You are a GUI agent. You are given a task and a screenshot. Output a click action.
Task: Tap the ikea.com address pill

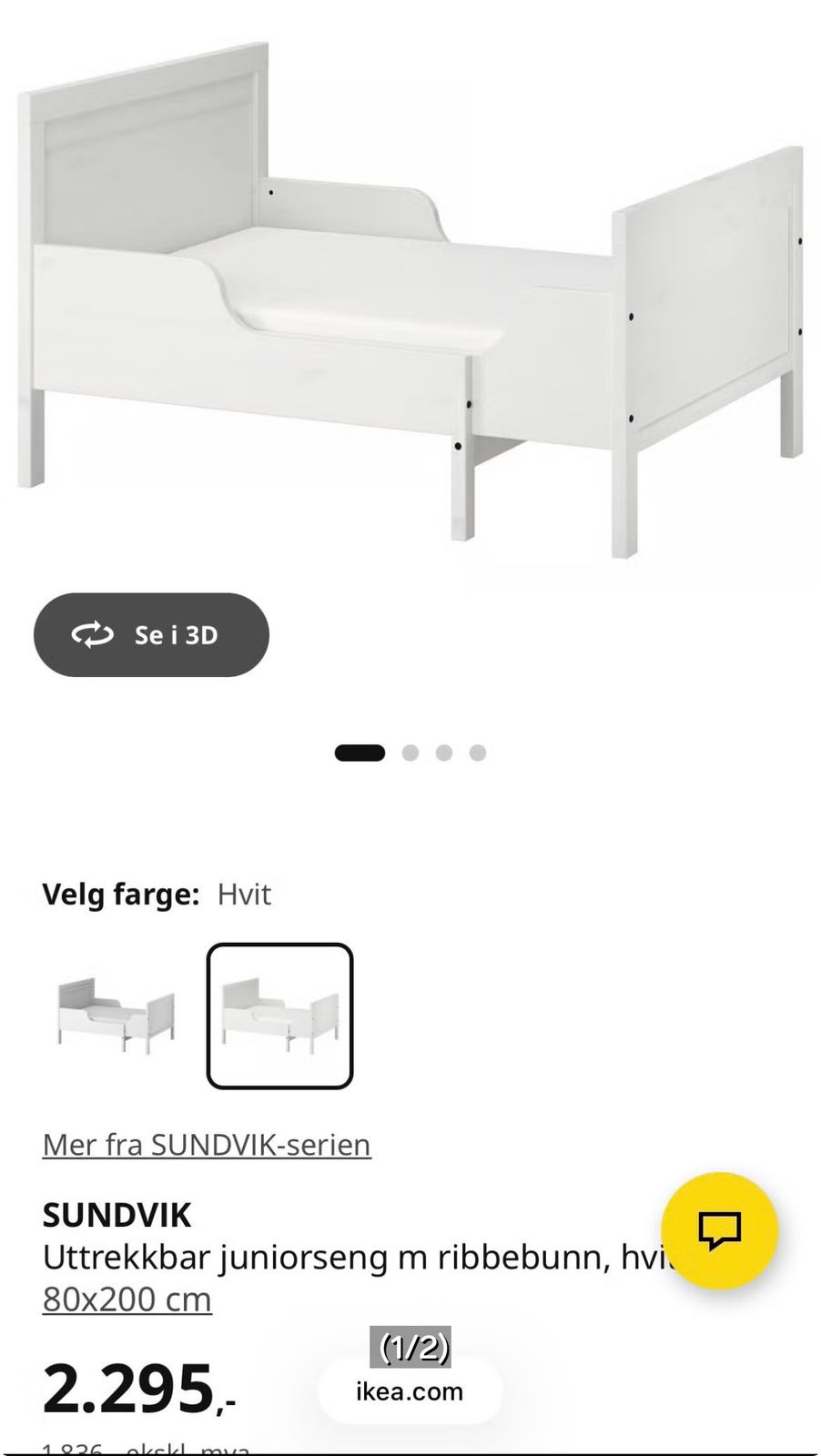pyautogui.click(x=410, y=1391)
